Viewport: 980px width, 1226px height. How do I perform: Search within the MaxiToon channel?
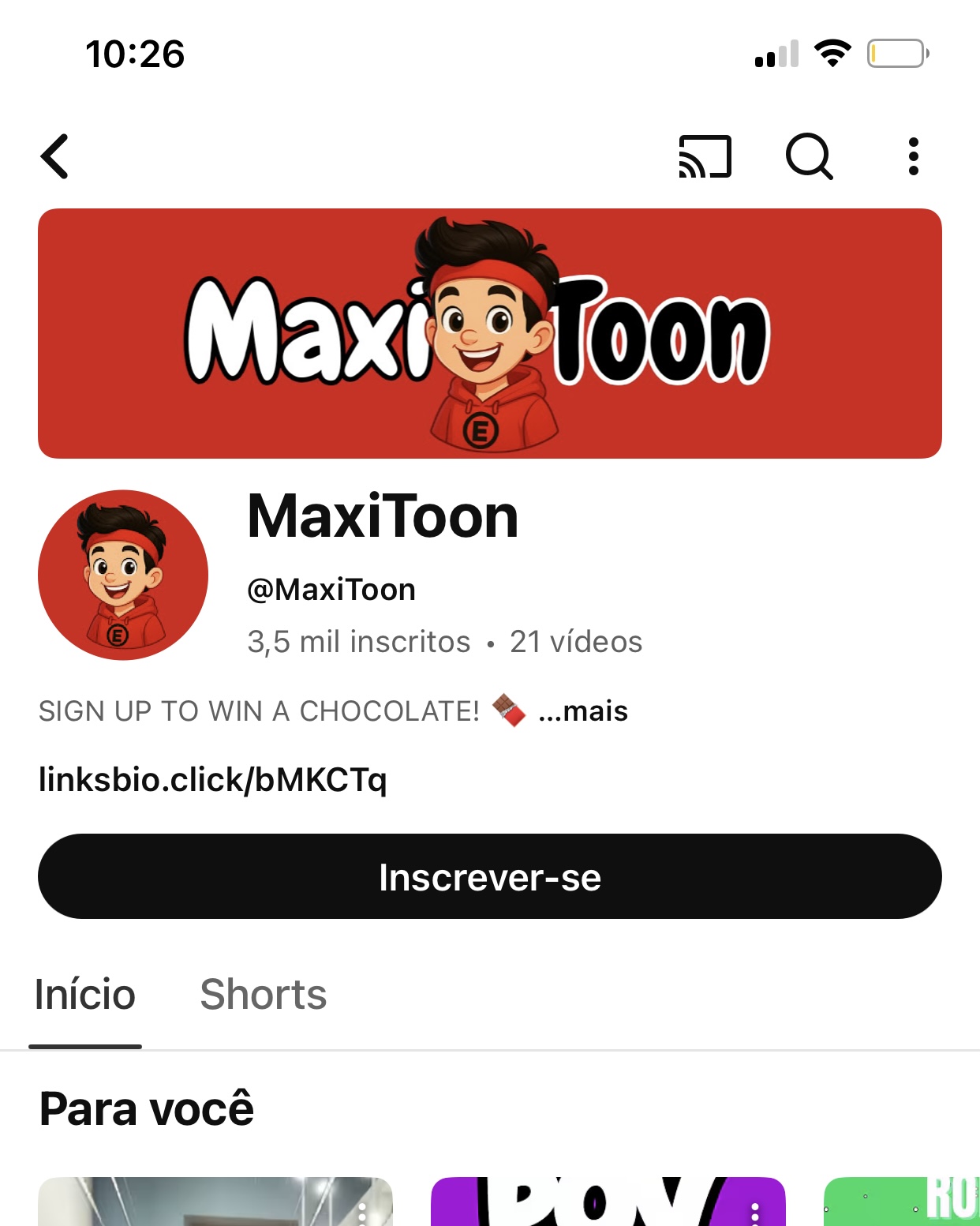pyautogui.click(x=809, y=156)
